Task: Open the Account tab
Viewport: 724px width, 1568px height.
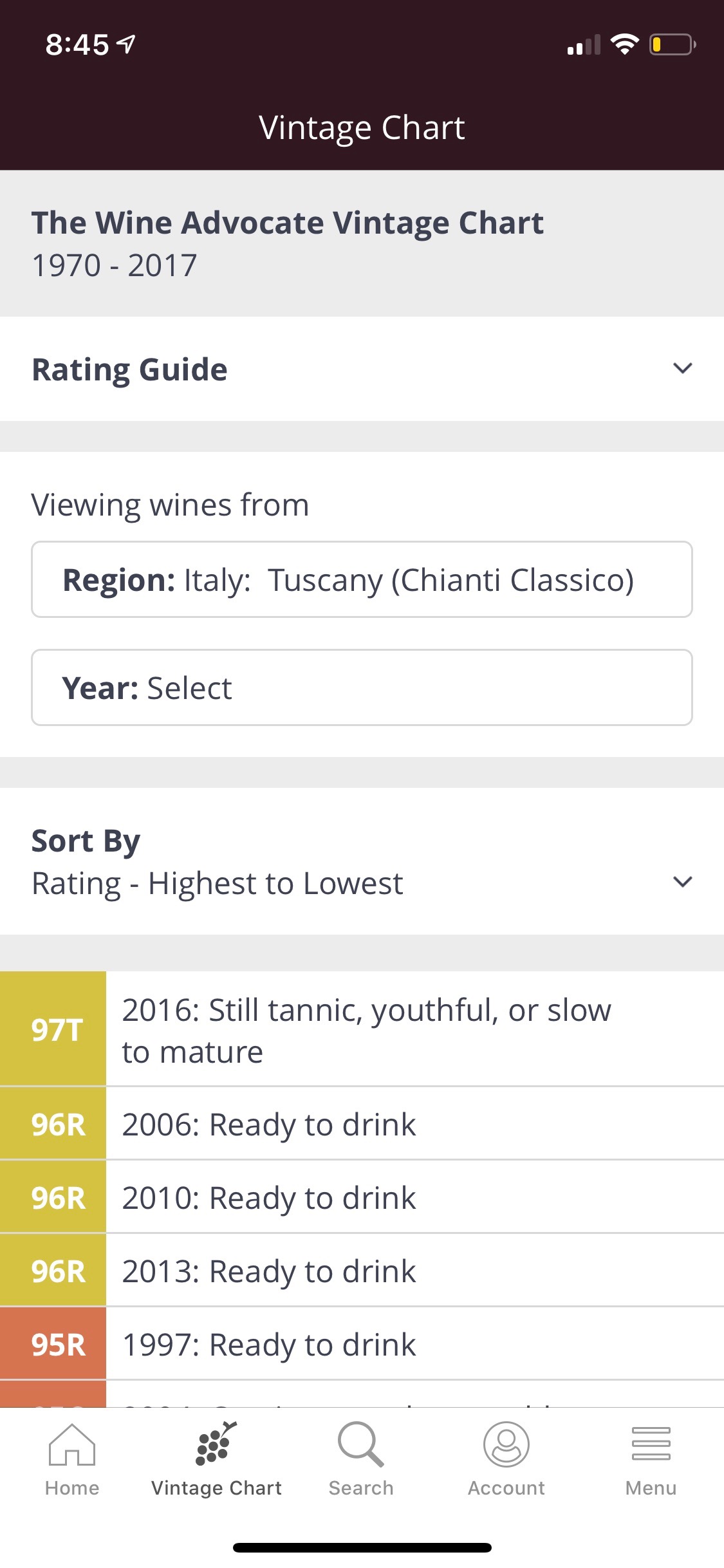Action: pyautogui.click(x=506, y=1460)
